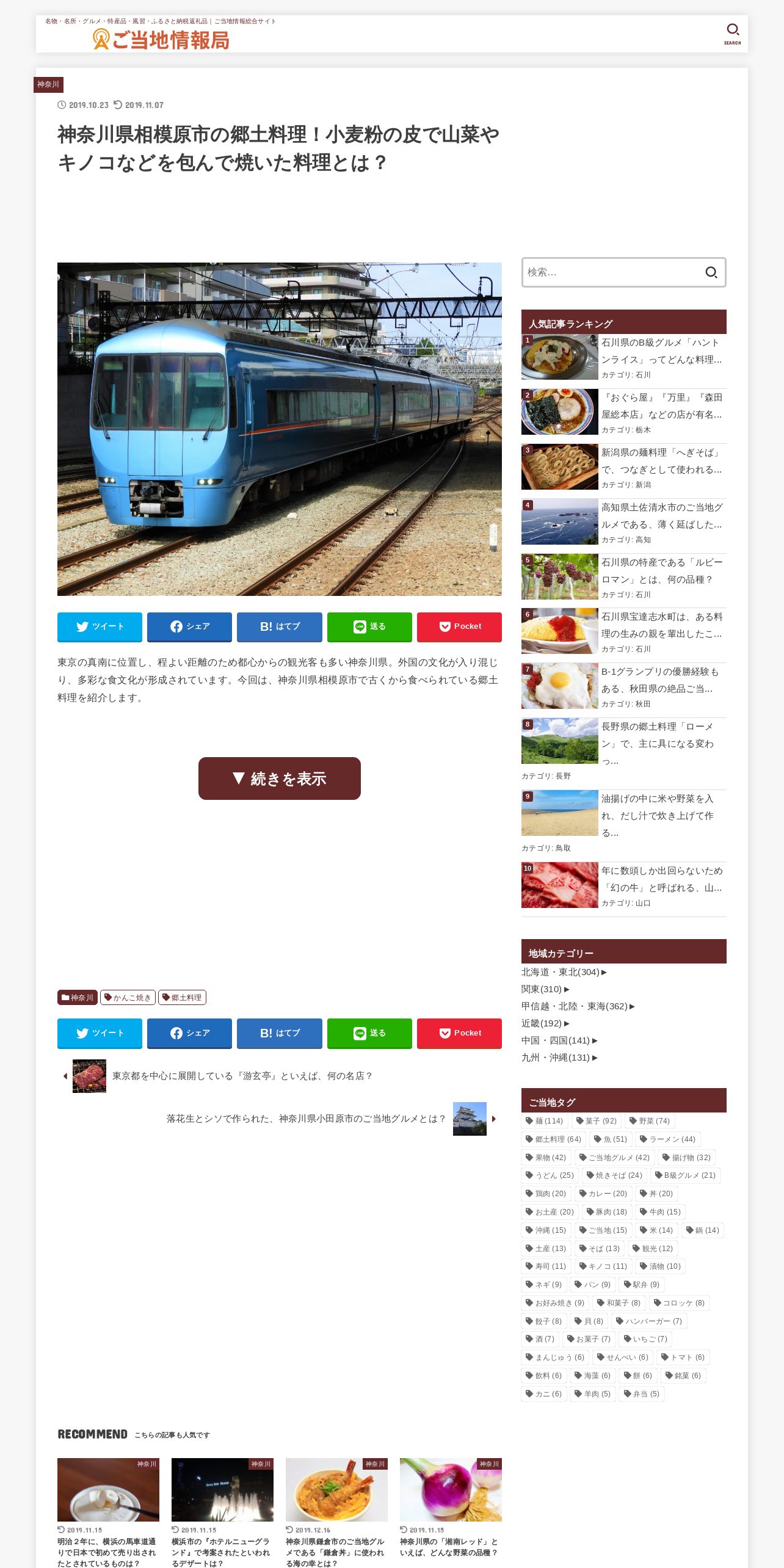Select the ラーメン (44) tag
The image size is (784, 1568).
coord(667,1139)
